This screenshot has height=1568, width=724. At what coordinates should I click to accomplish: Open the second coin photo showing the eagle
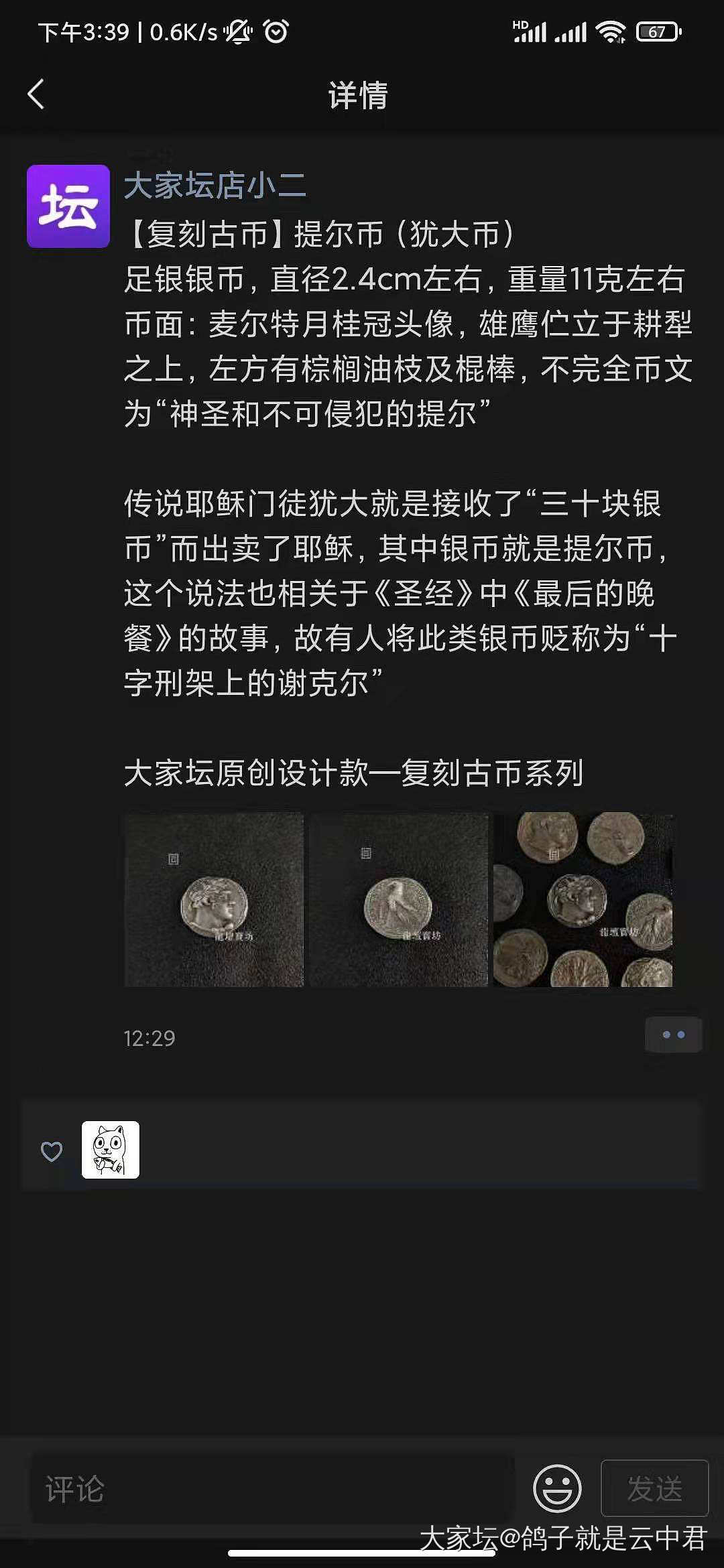(398, 899)
